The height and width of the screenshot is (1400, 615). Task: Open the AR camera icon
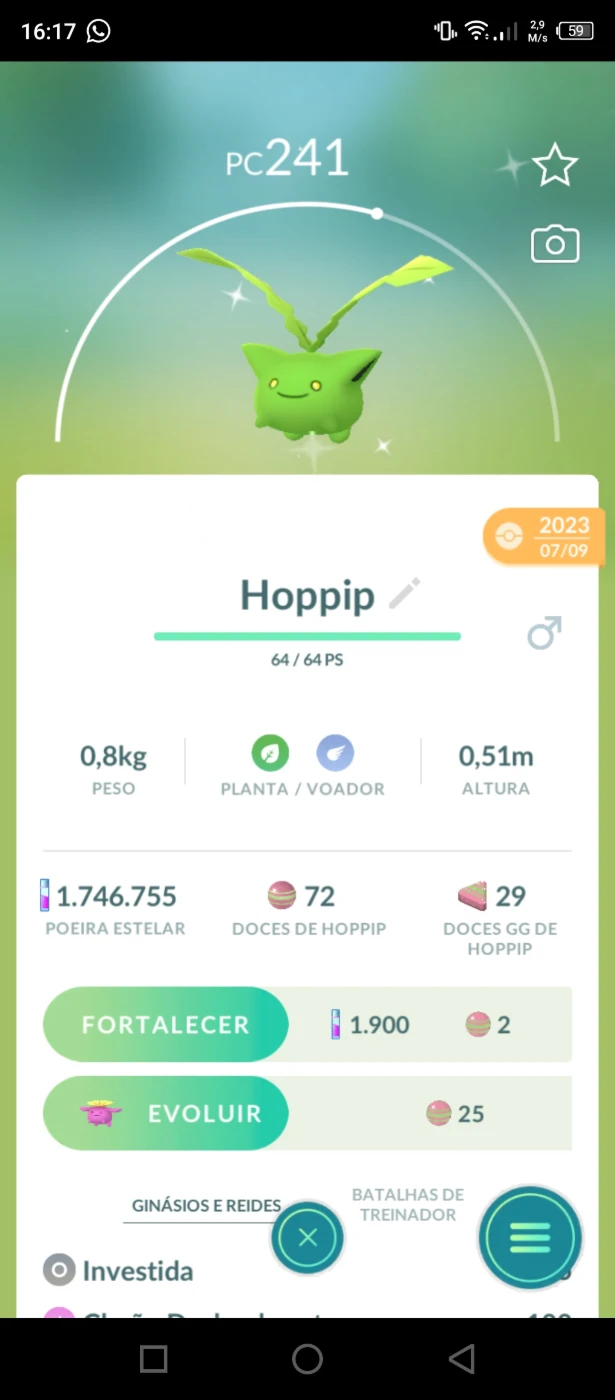[555, 244]
